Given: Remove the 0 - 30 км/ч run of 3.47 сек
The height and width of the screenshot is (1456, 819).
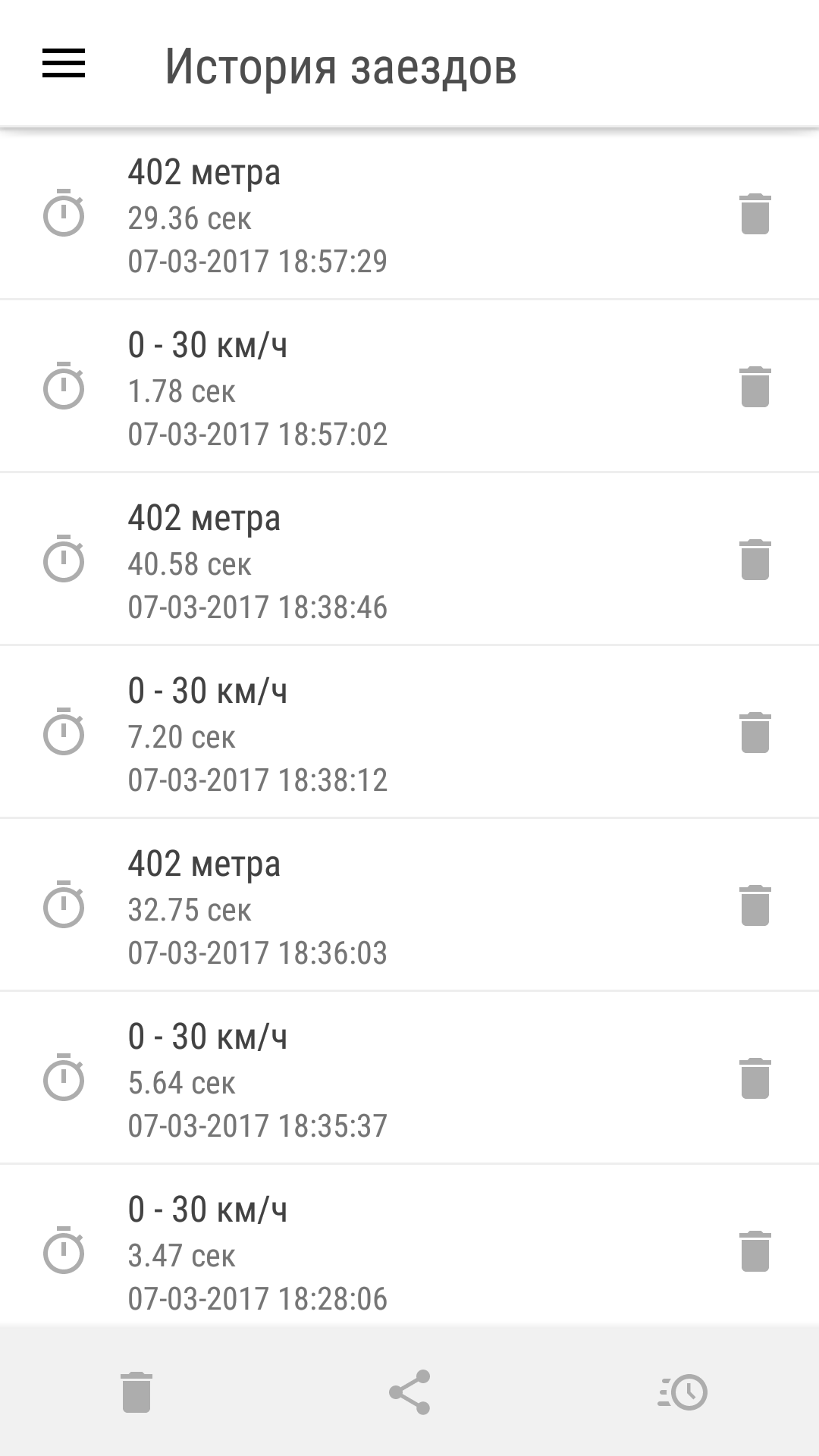Looking at the screenshot, I should (x=755, y=1252).
